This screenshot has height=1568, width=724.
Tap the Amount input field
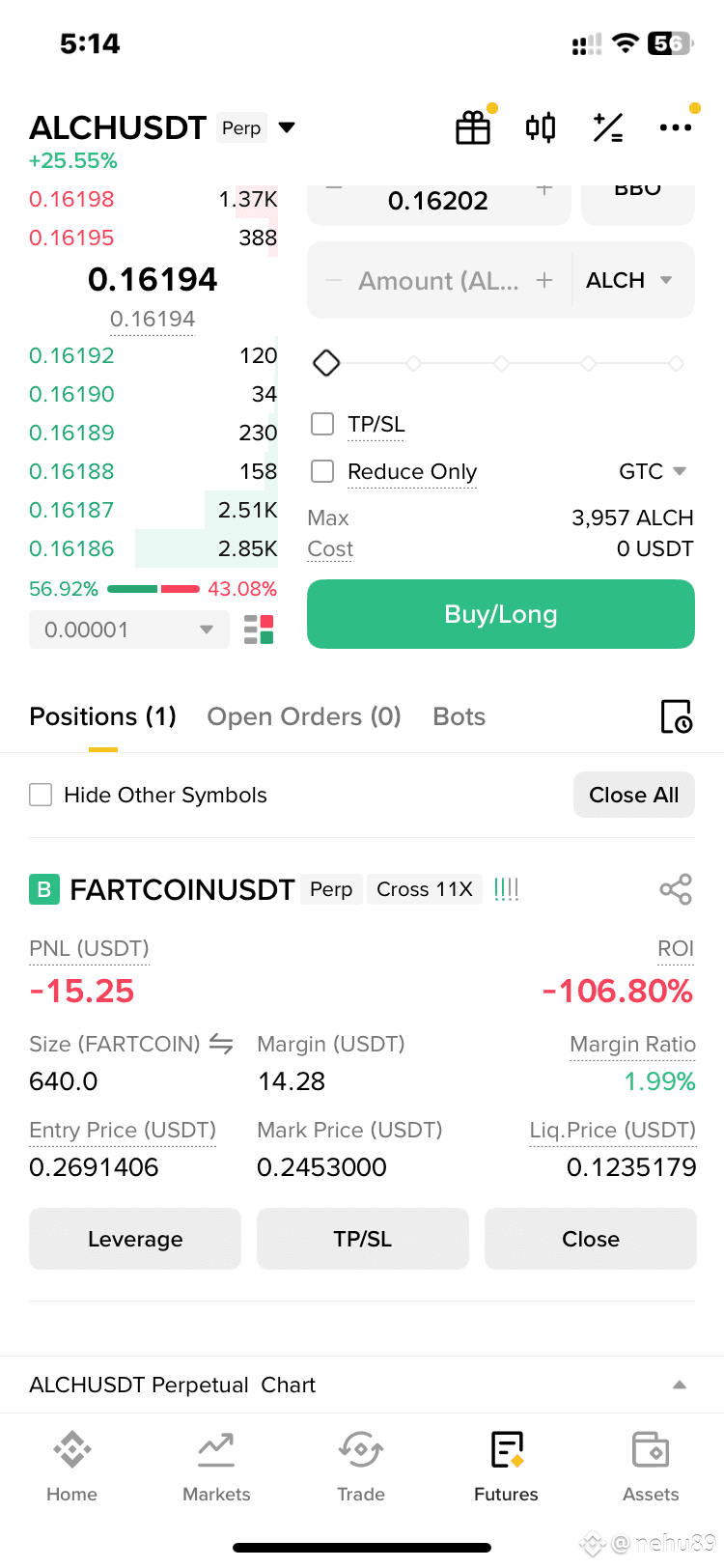click(439, 280)
